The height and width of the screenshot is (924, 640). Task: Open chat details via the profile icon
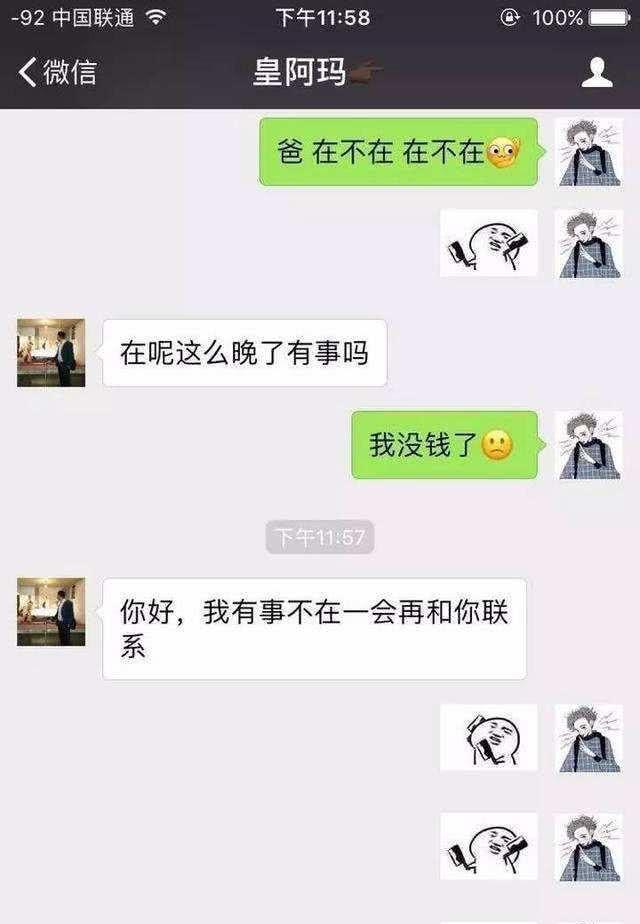pos(597,72)
